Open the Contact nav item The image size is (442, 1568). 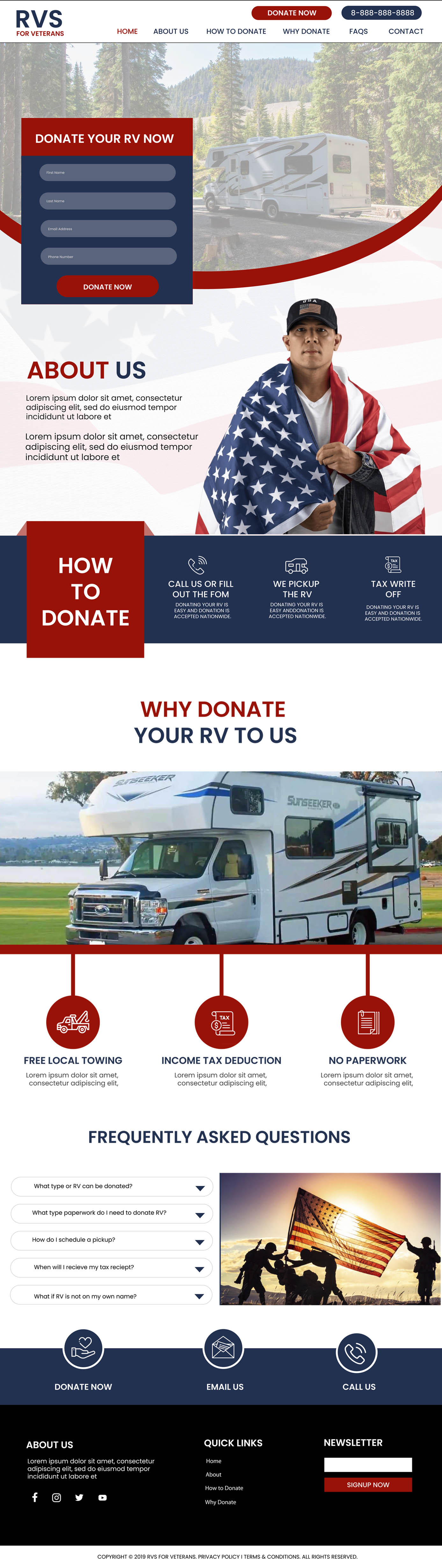[405, 31]
